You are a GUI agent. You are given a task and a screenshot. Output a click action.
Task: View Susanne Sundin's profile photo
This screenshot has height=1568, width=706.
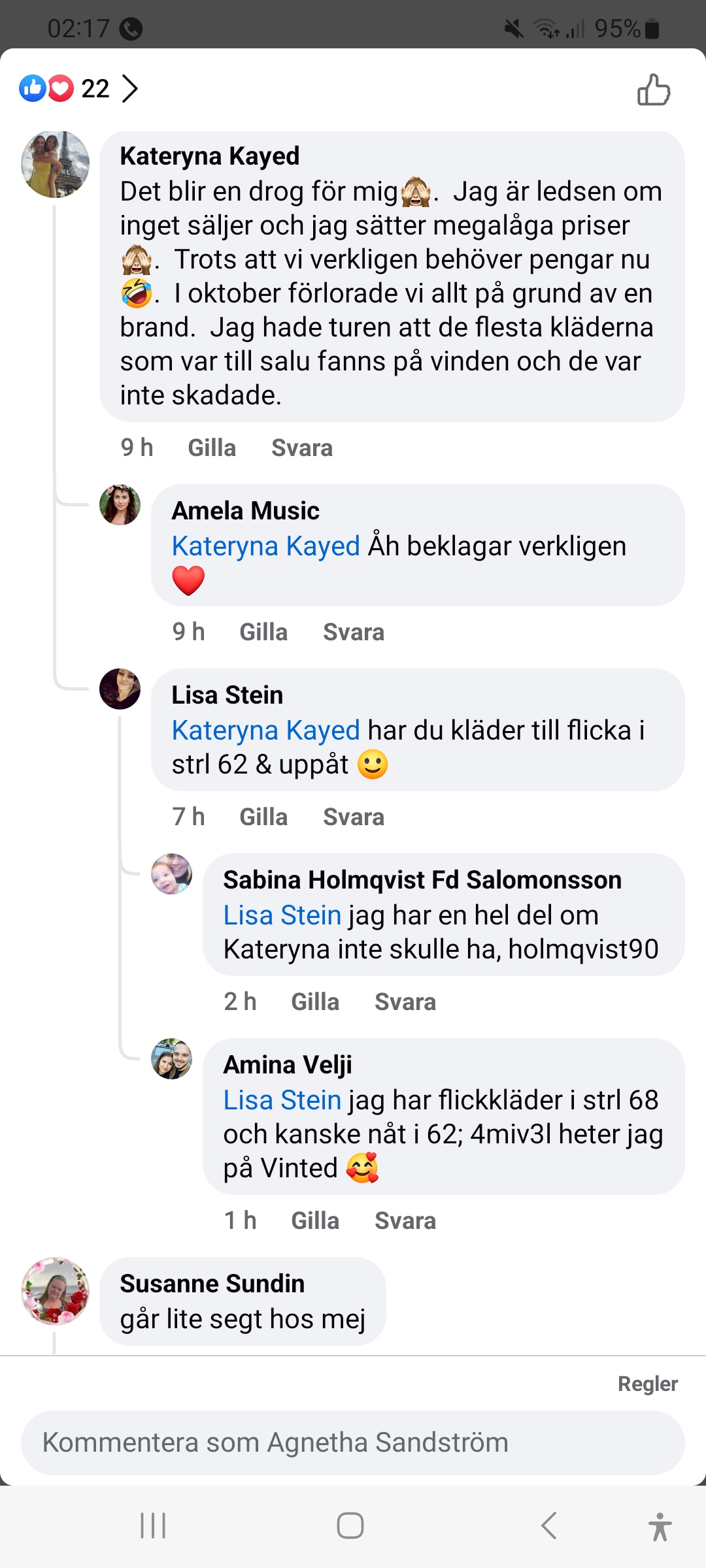point(56,1291)
